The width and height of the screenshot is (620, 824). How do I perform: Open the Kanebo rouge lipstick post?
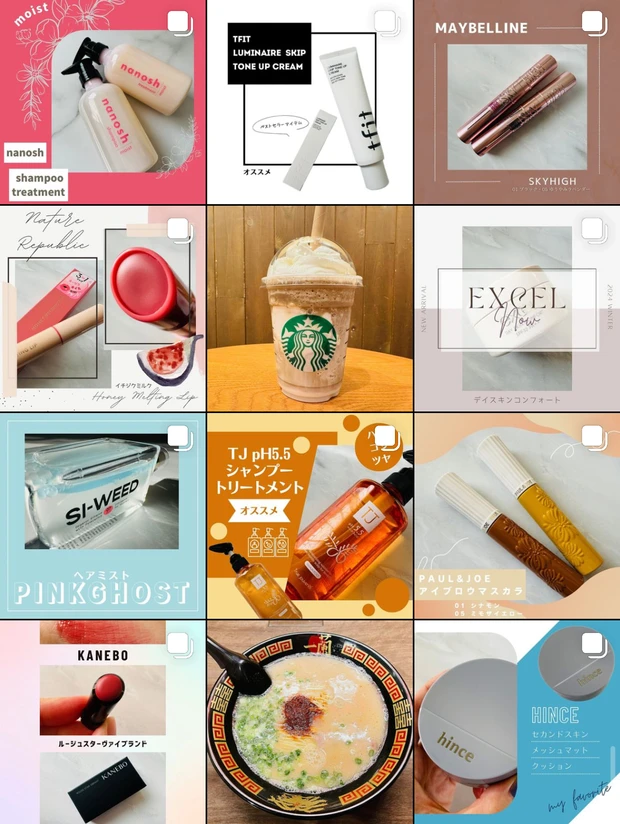click(102, 722)
